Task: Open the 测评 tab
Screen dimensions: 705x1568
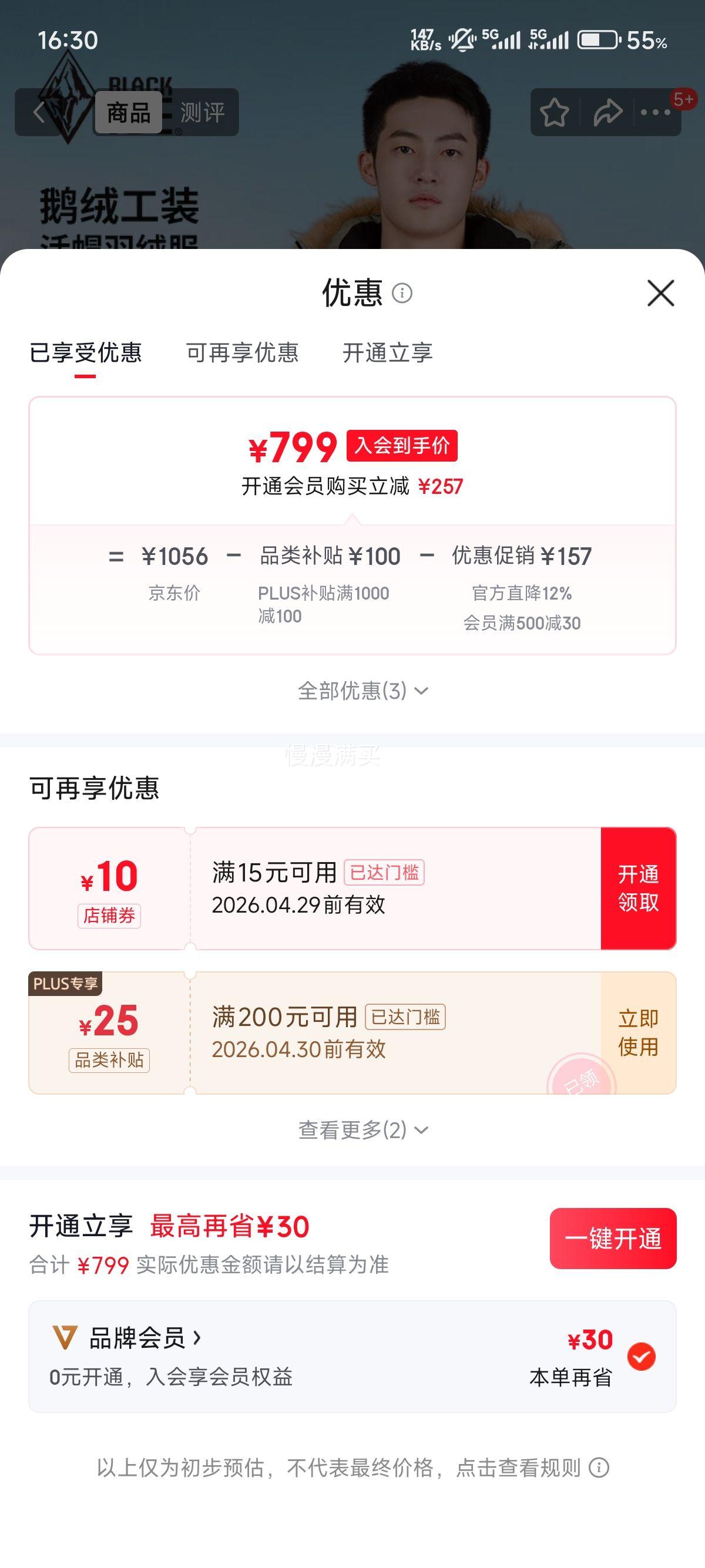Action: (x=203, y=113)
